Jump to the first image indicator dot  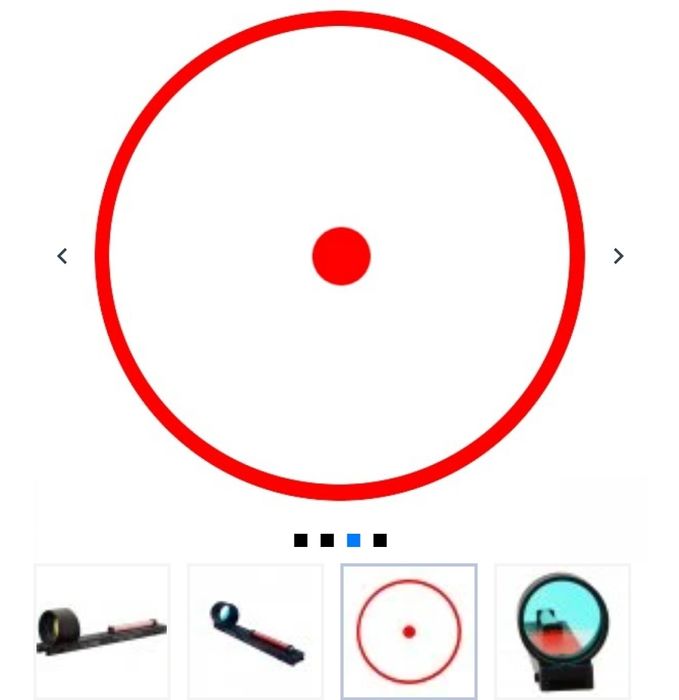tap(301, 540)
